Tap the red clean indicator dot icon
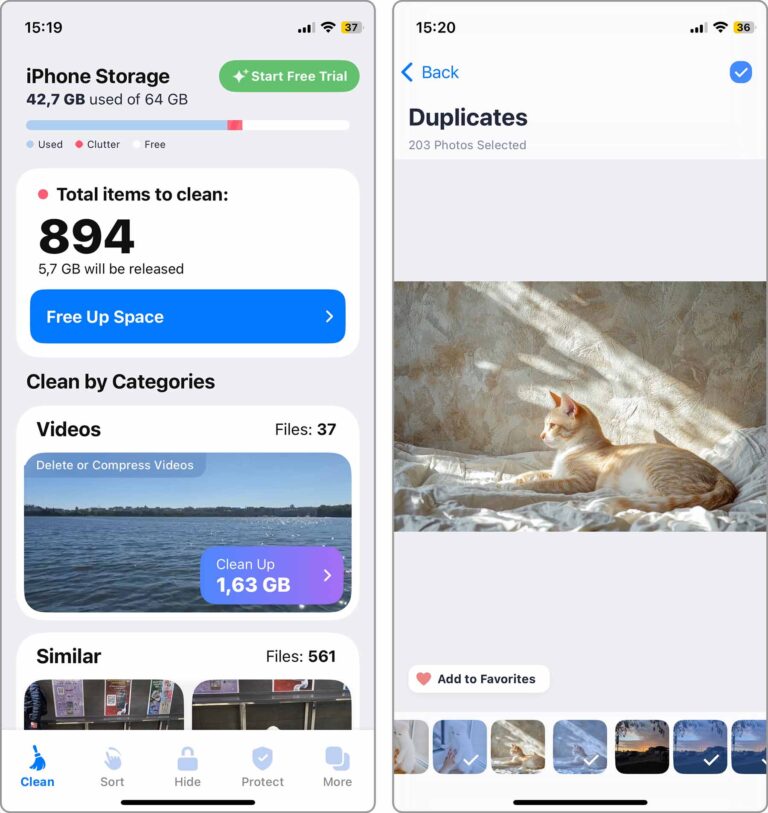This screenshot has width=768, height=813. pos(41,194)
